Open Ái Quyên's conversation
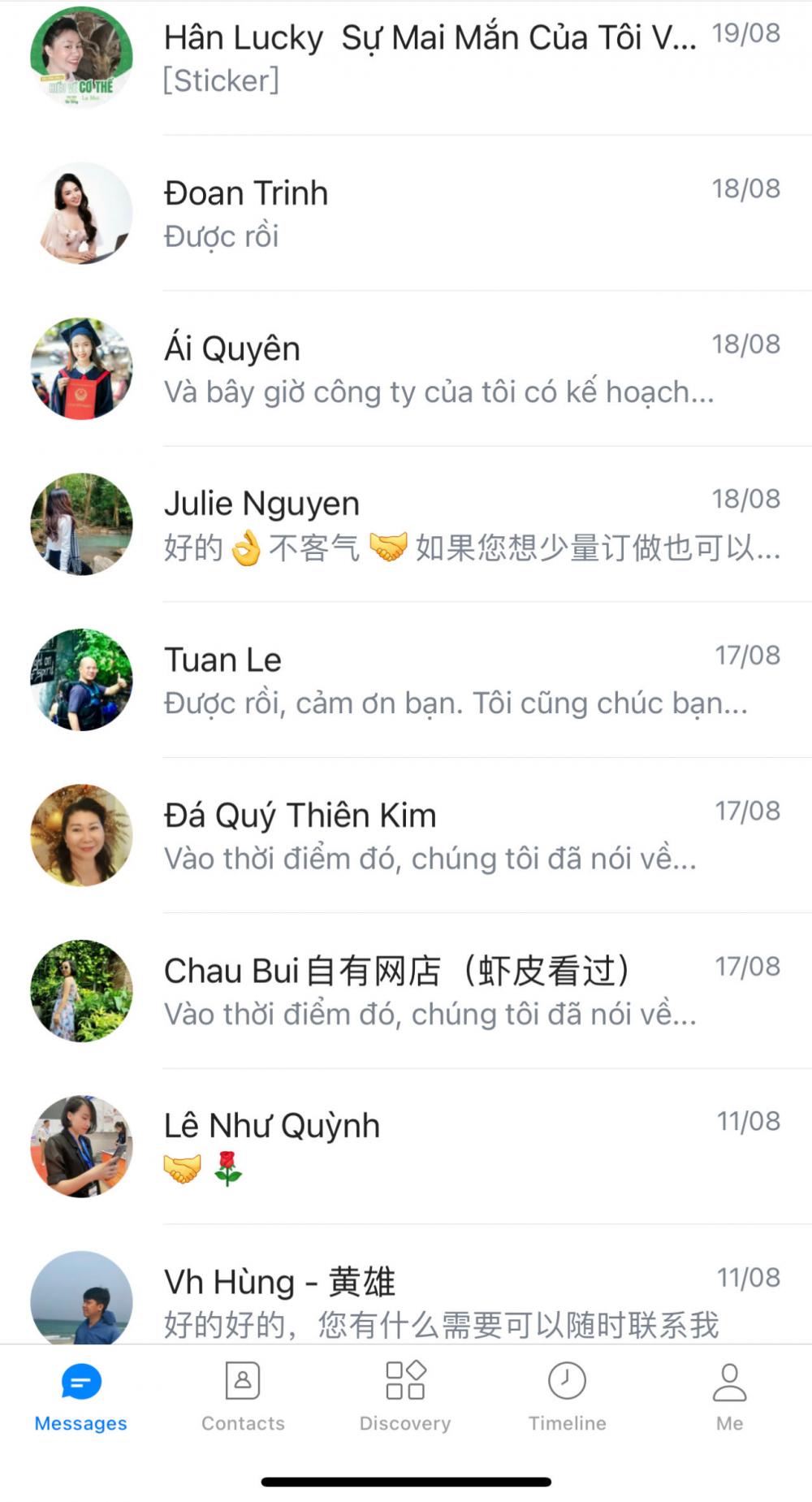The height and width of the screenshot is (1502, 812). pyautogui.click(x=430, y=370)
